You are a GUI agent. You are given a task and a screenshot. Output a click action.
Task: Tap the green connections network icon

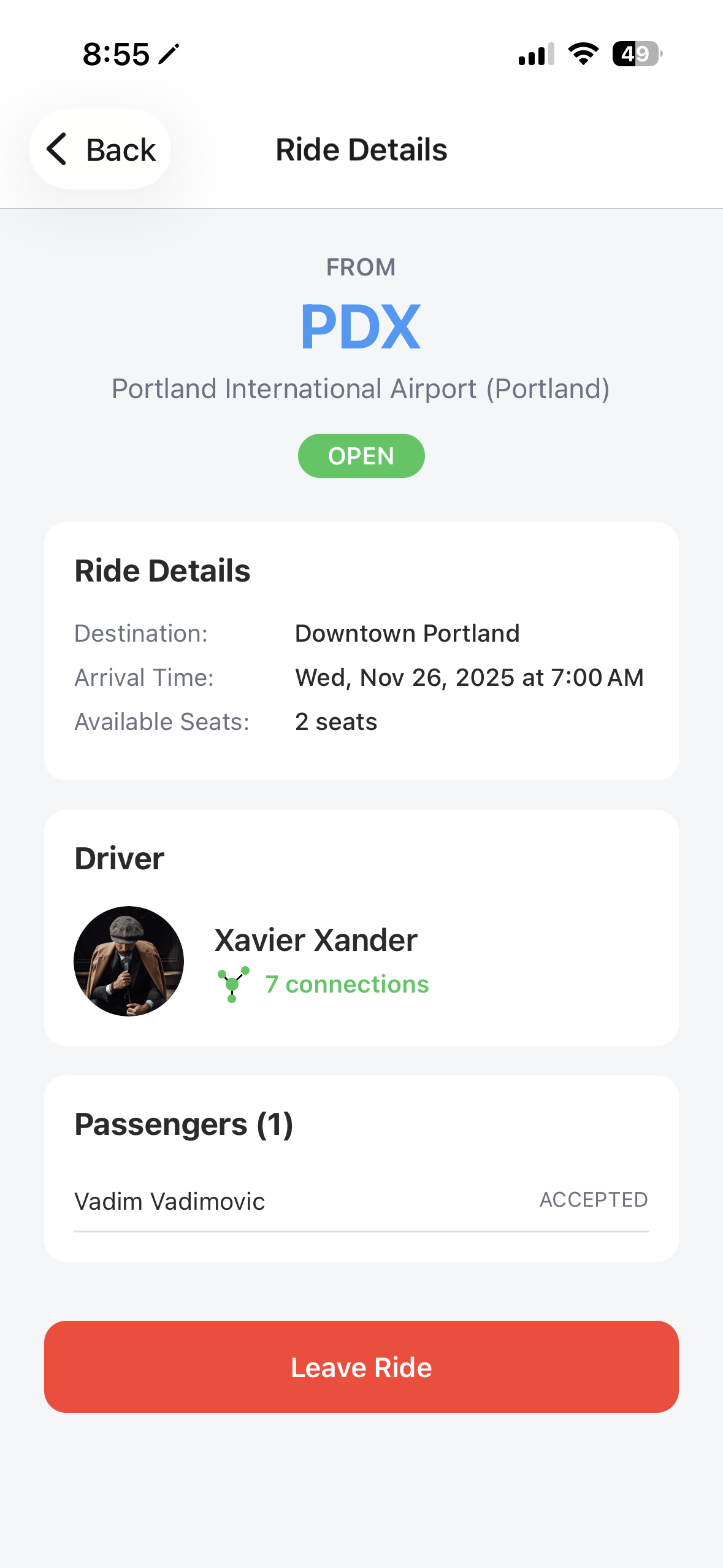[233, 984]
